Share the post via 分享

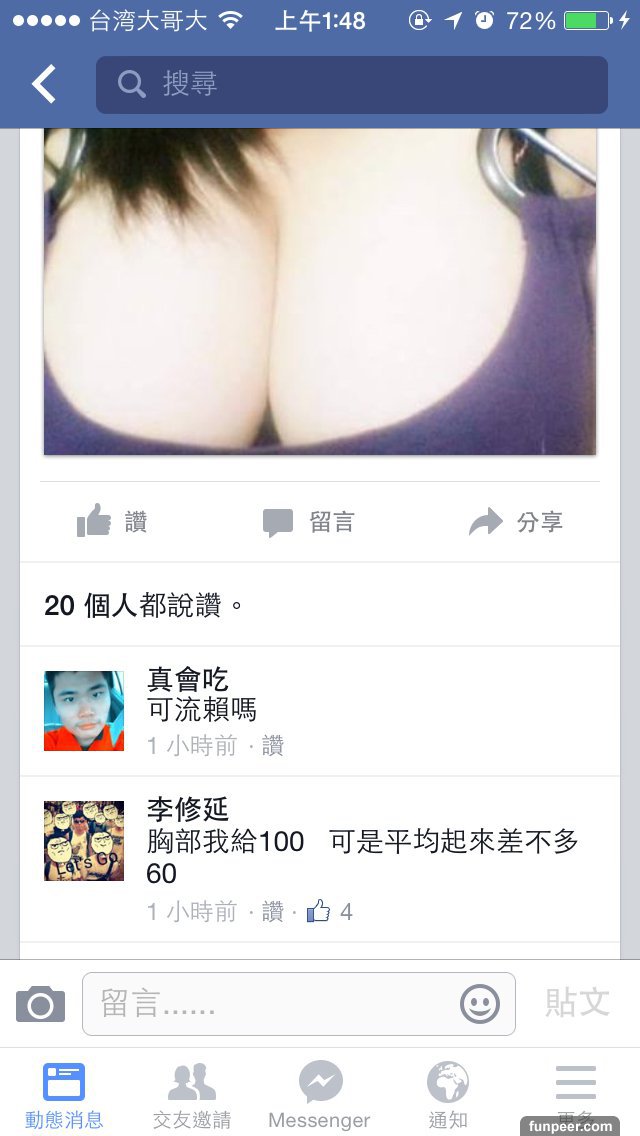tap(516, 522)
